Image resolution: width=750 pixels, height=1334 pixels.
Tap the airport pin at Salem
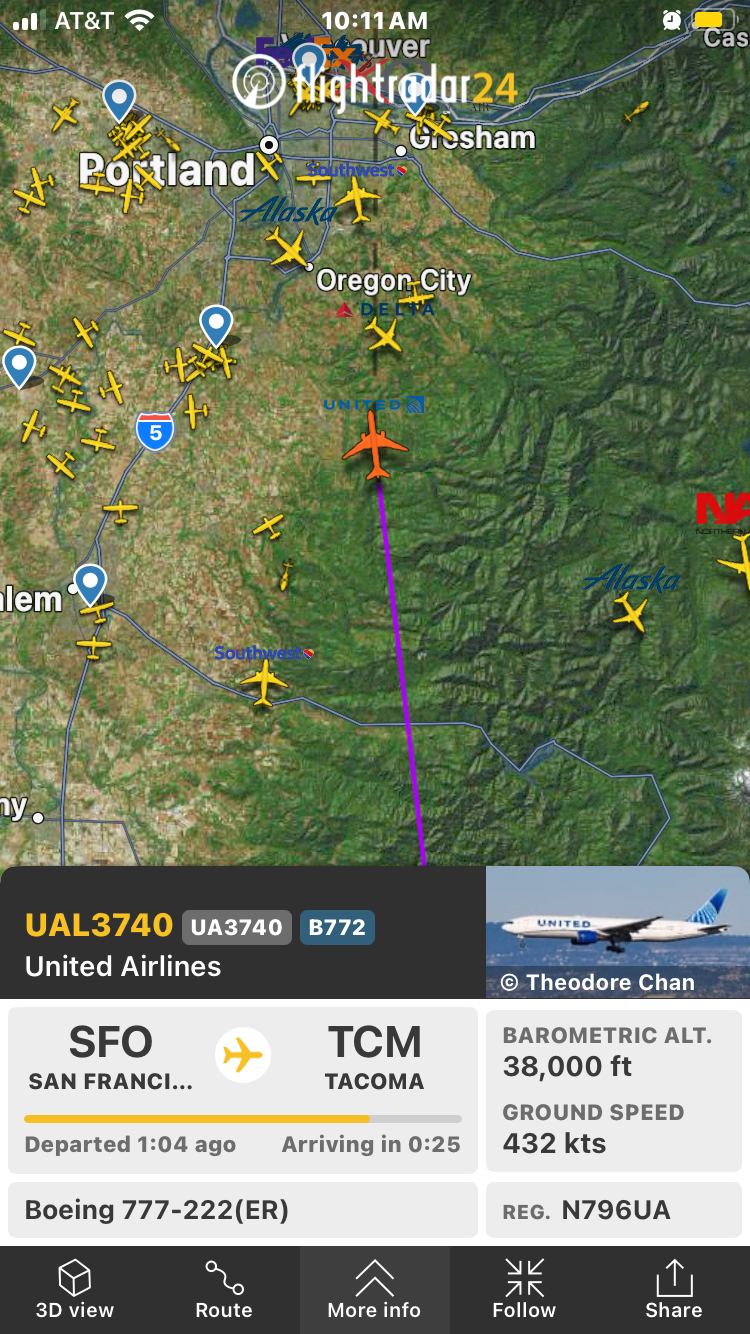point(91,583)
